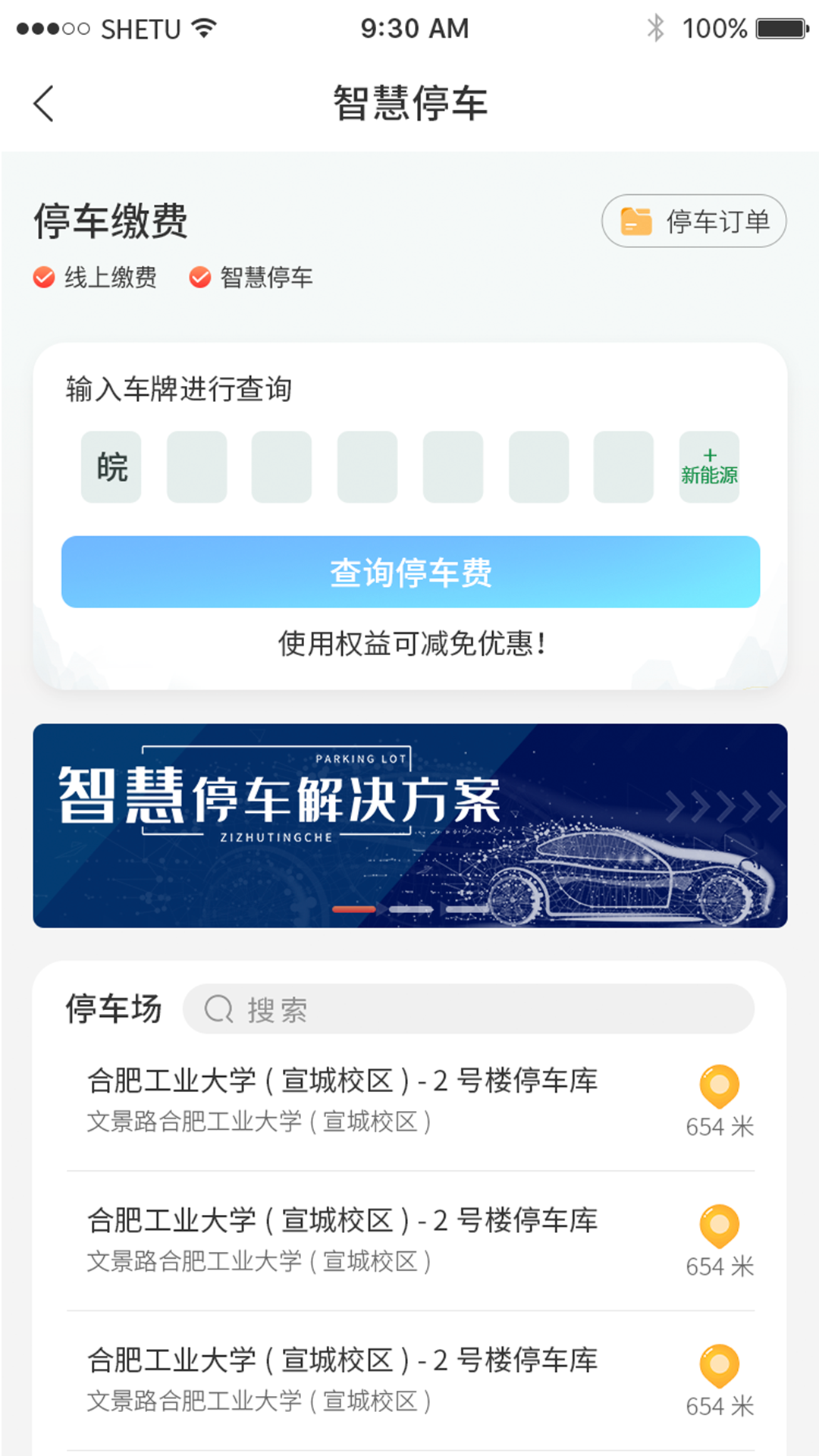Click the 新能源 plus button for energy plates
Image resolution: width=819 pixels, height=1456 pixels.
710,466
